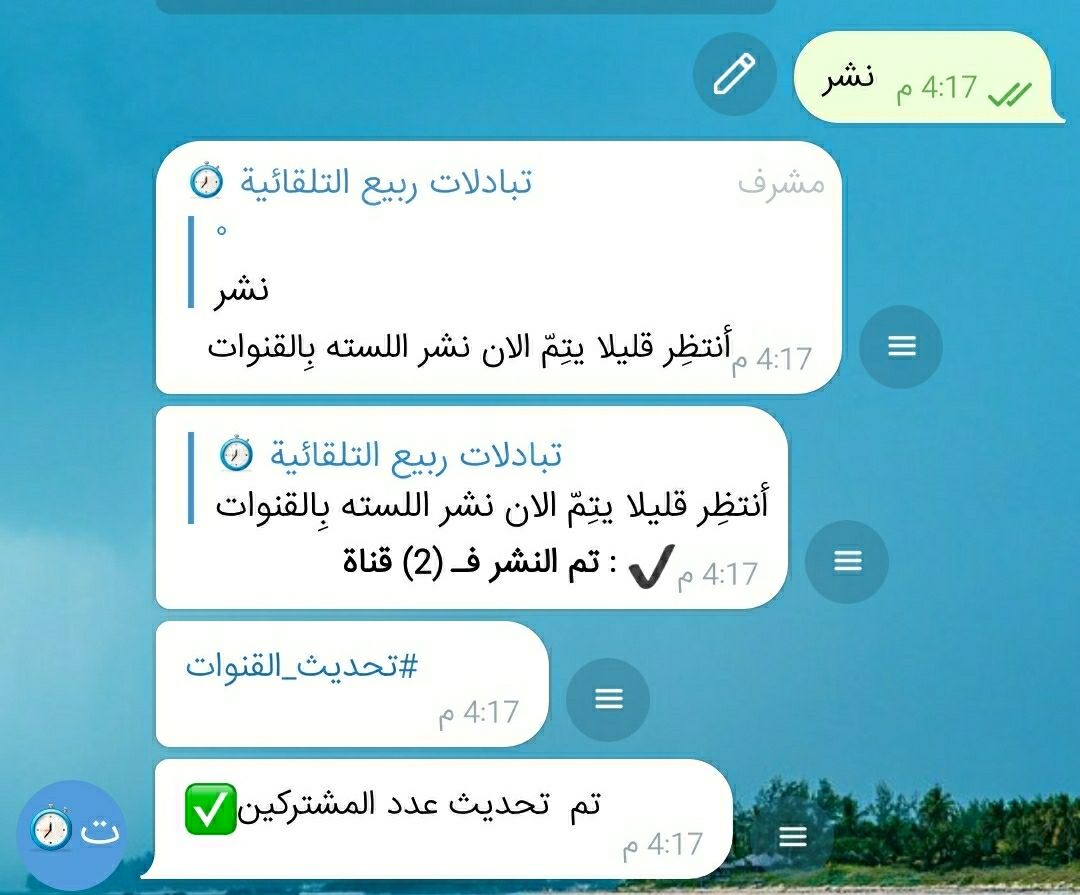Open menu beside the مشرف reply message
The width and height of the screenshot is (1080, 895).
point(901,346)
